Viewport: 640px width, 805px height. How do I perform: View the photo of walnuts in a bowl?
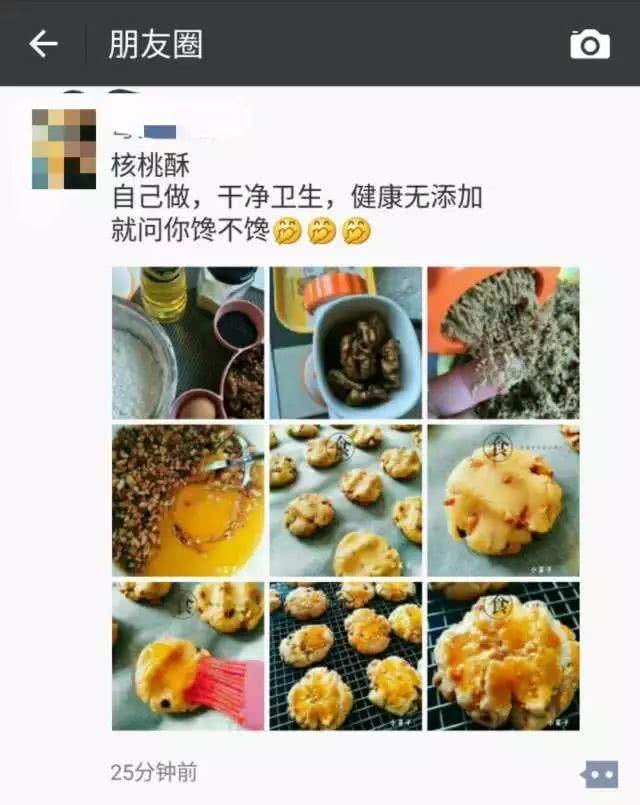(x=345, y=342)
